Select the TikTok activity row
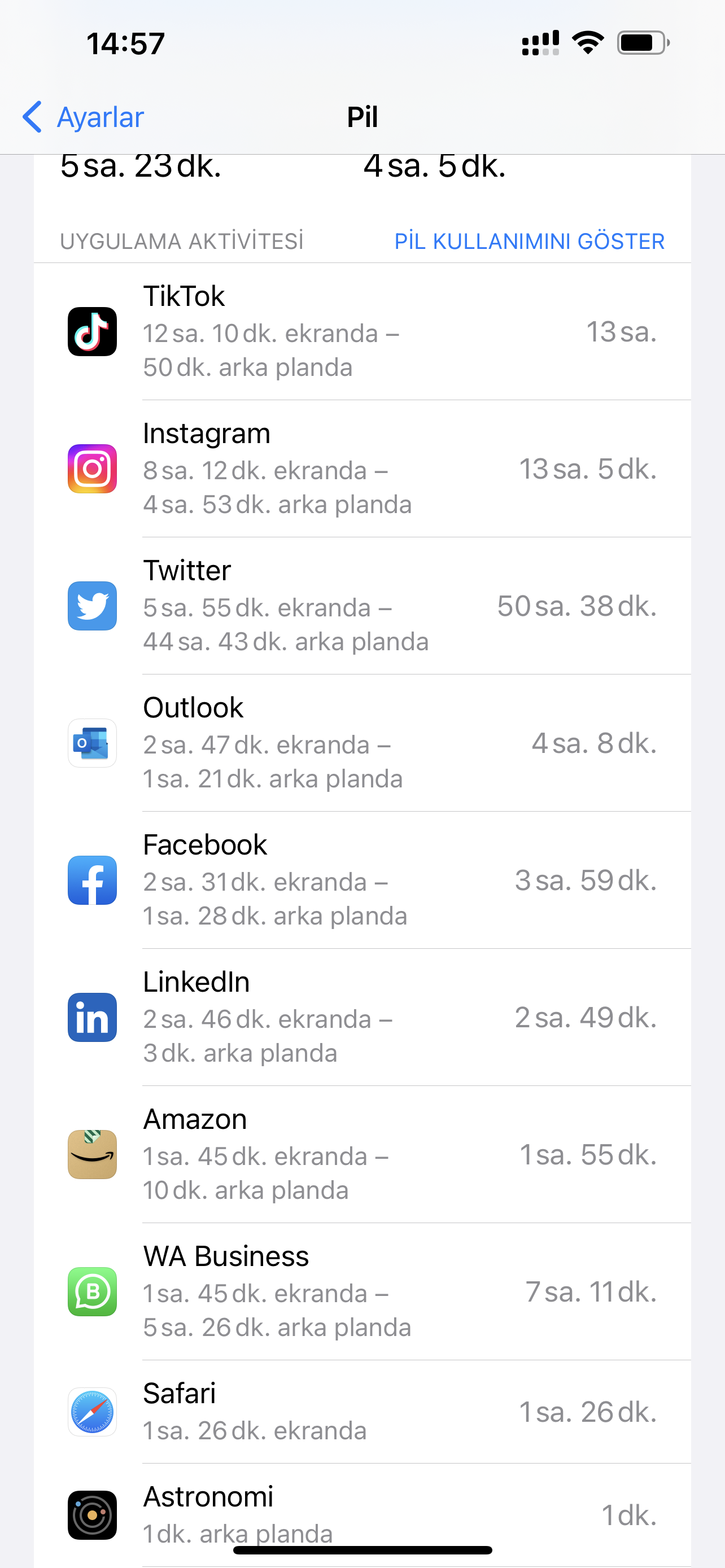This screenshot has width=725, height=1568. [x=362, y=332]
